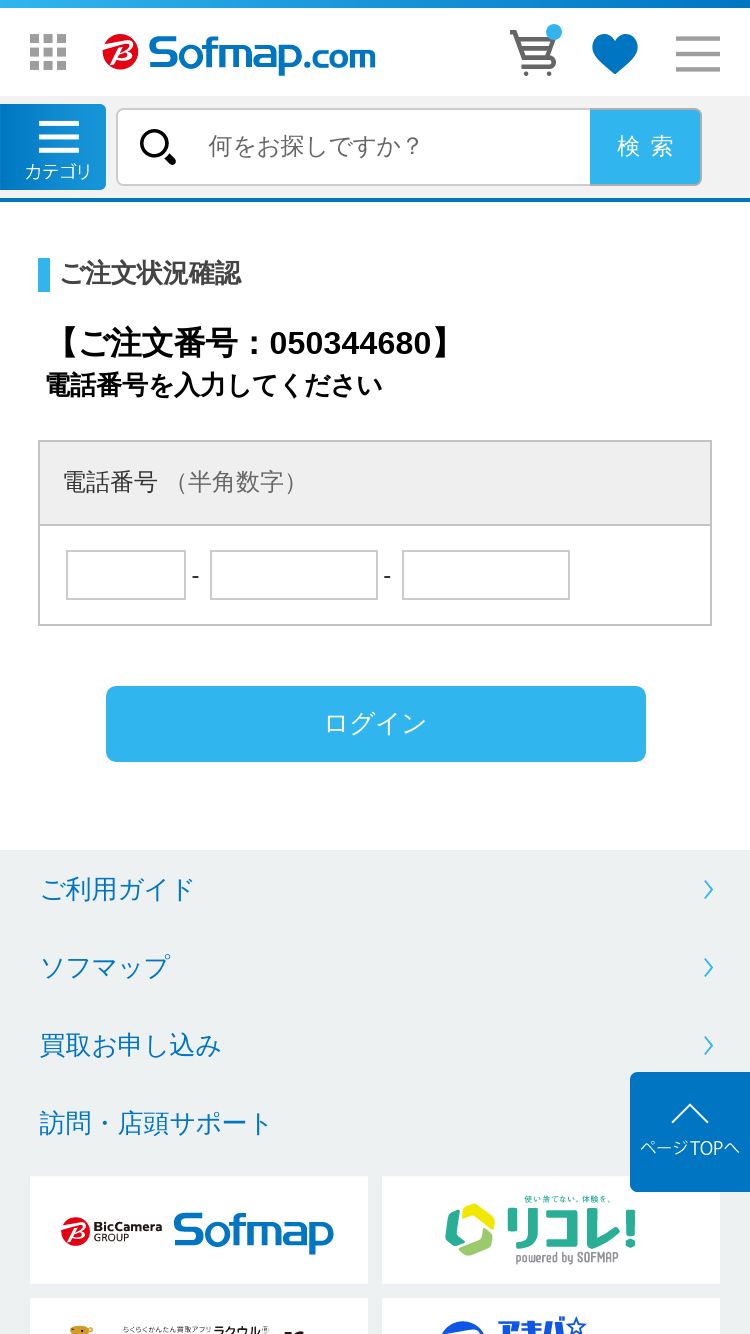Select the first phone number field
750x1334 pixels.
click(126, 575)
